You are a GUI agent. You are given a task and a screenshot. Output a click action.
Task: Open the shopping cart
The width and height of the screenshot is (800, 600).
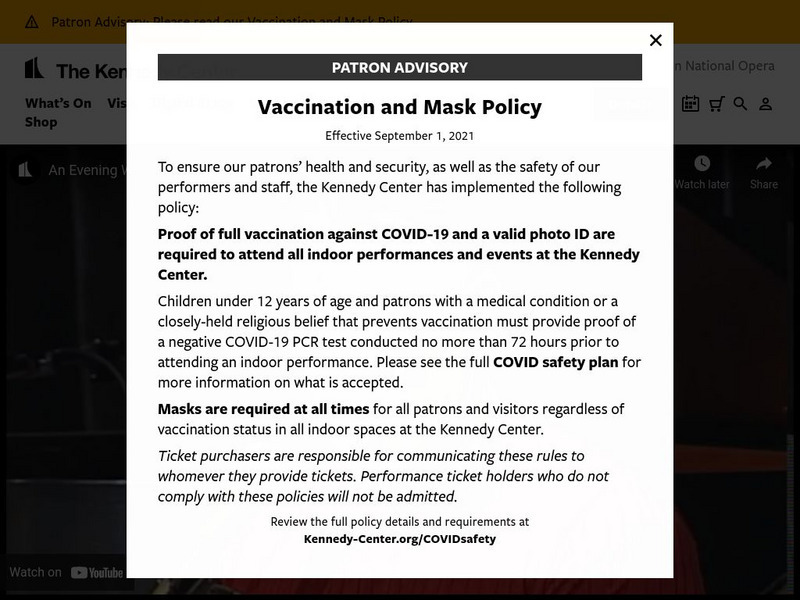coord(716,104)
